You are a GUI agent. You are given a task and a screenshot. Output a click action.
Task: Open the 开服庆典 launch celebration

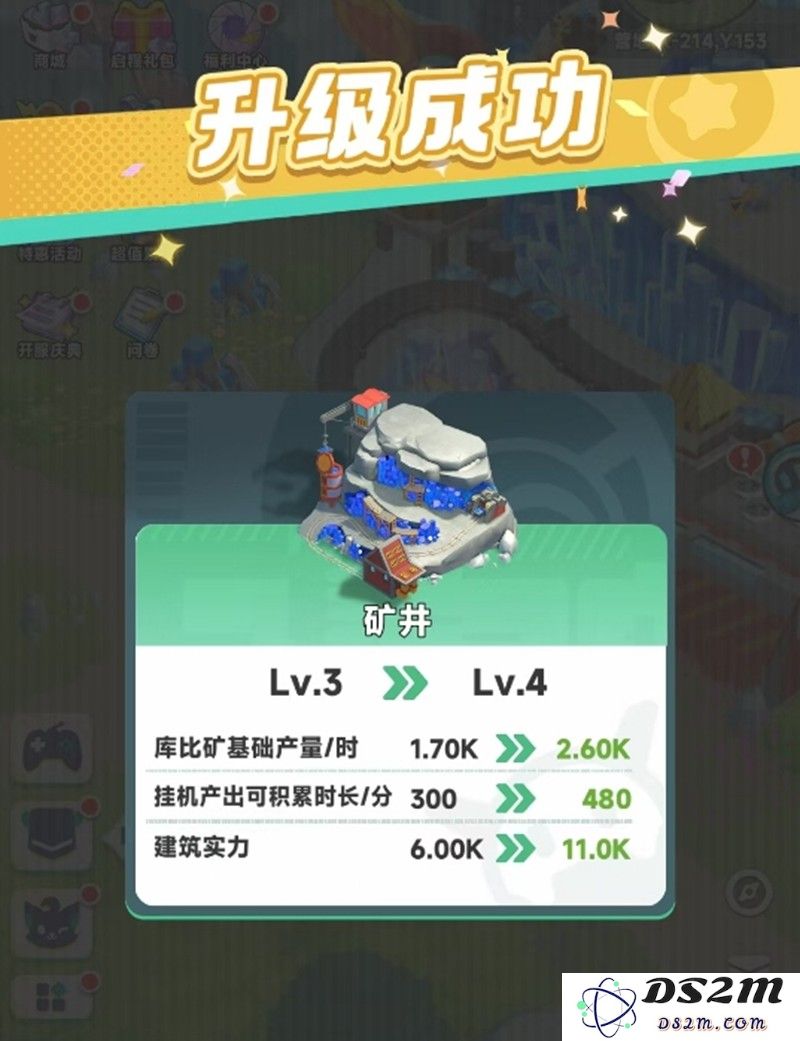pos(48,320)
